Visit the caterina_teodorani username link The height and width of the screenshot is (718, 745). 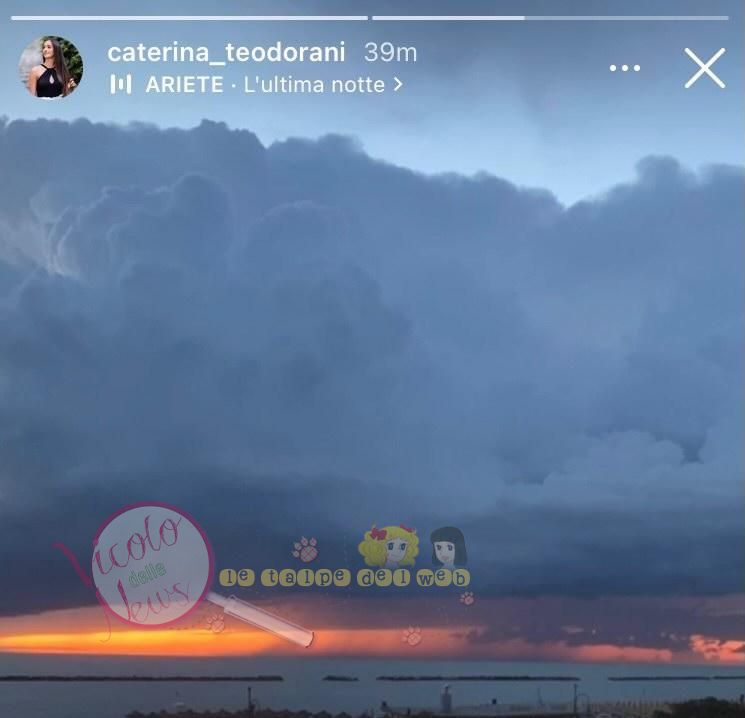click(226, 52)
